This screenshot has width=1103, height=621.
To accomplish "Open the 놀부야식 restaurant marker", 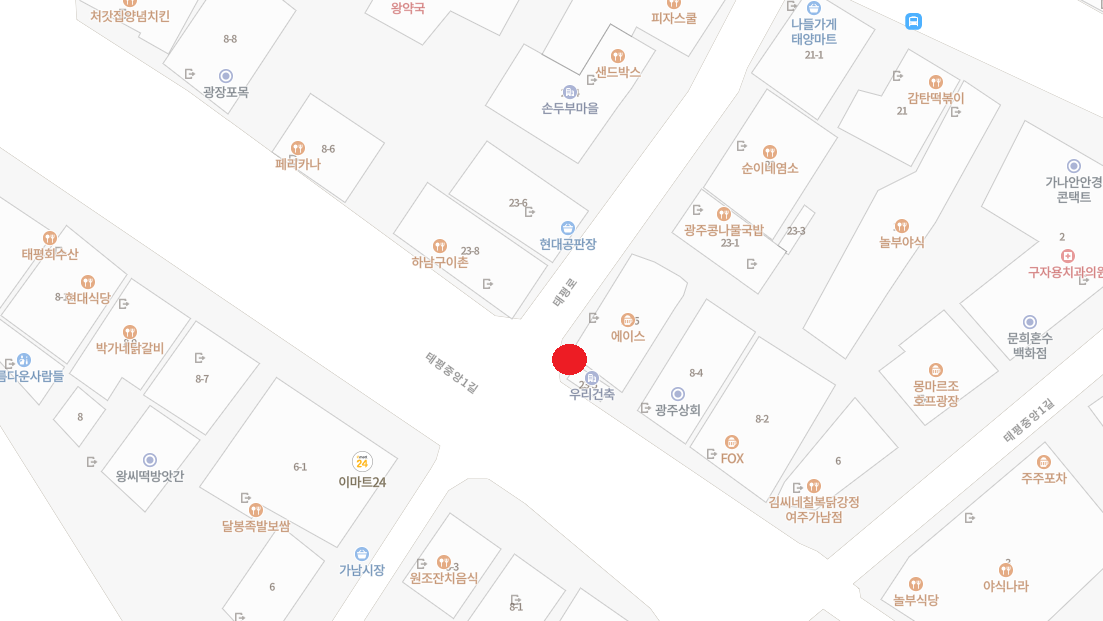I will [x=902, y=226].
